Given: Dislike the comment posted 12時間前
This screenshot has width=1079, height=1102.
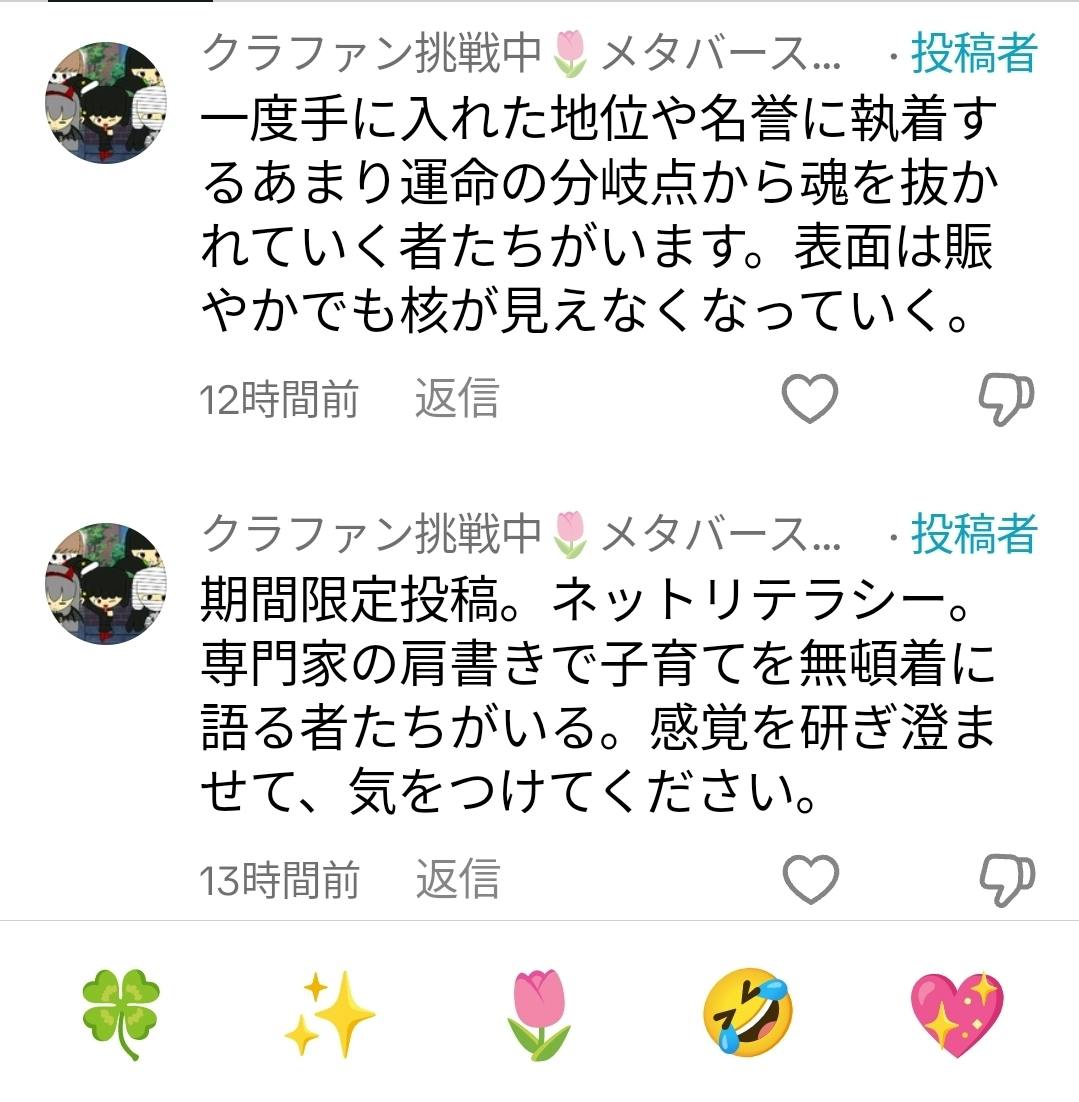Looking at the screenshot, I should coord(1004,400).
